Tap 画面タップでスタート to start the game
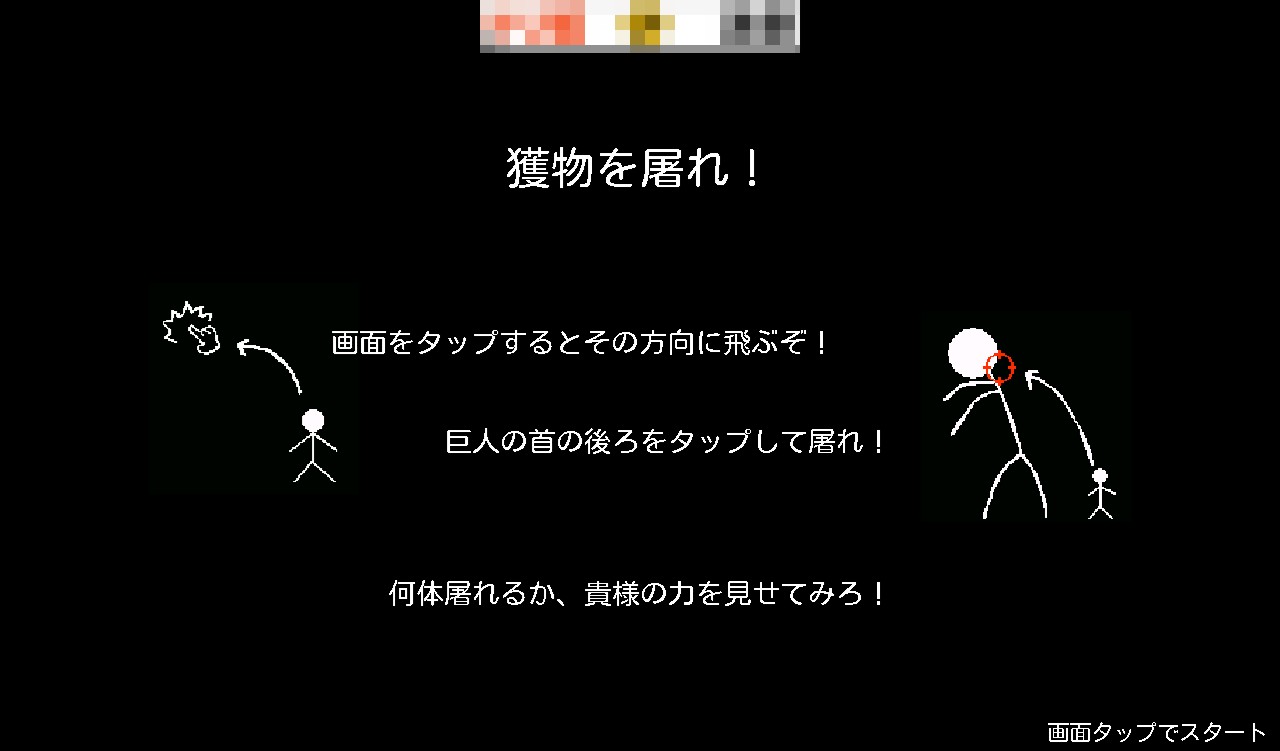This screenshot has width=1280, height=751. [x=1157, y=732]
